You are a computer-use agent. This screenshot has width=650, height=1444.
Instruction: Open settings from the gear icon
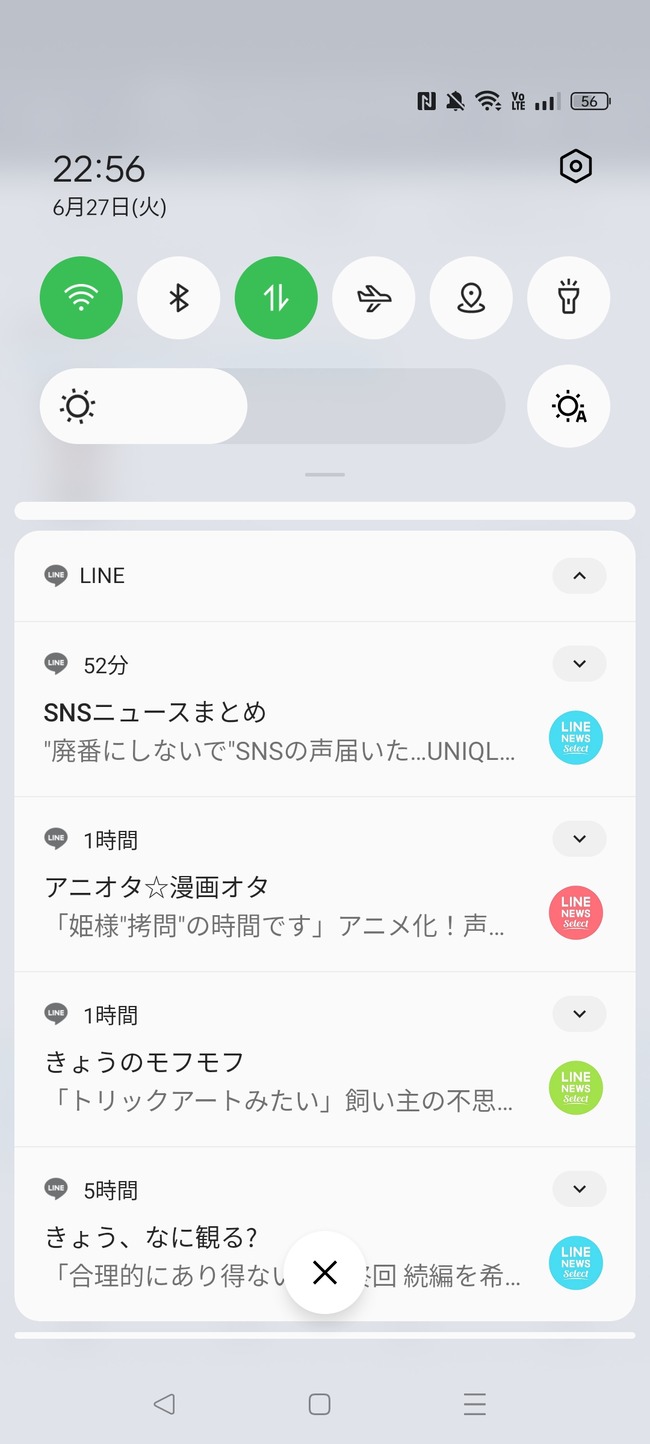(575, 167)
